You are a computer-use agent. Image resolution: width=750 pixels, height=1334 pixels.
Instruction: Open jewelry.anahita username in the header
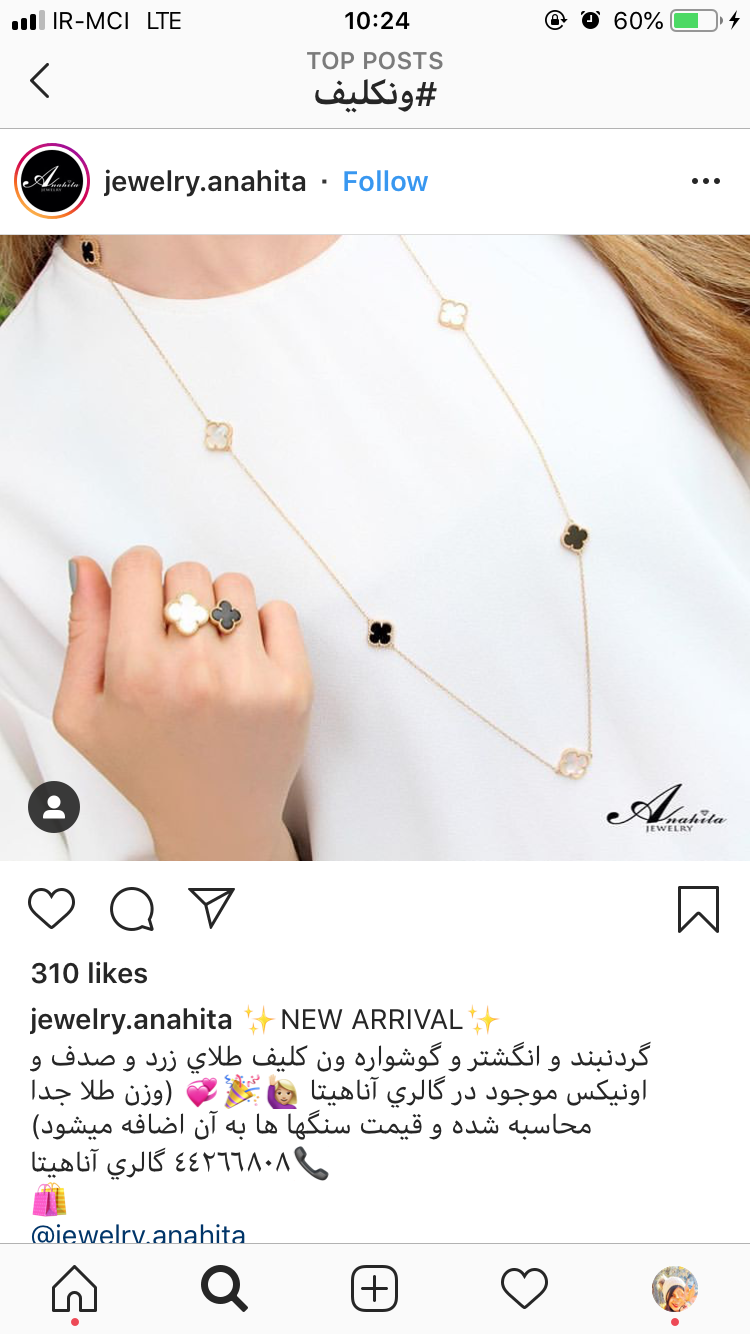[x=205, y=181]
